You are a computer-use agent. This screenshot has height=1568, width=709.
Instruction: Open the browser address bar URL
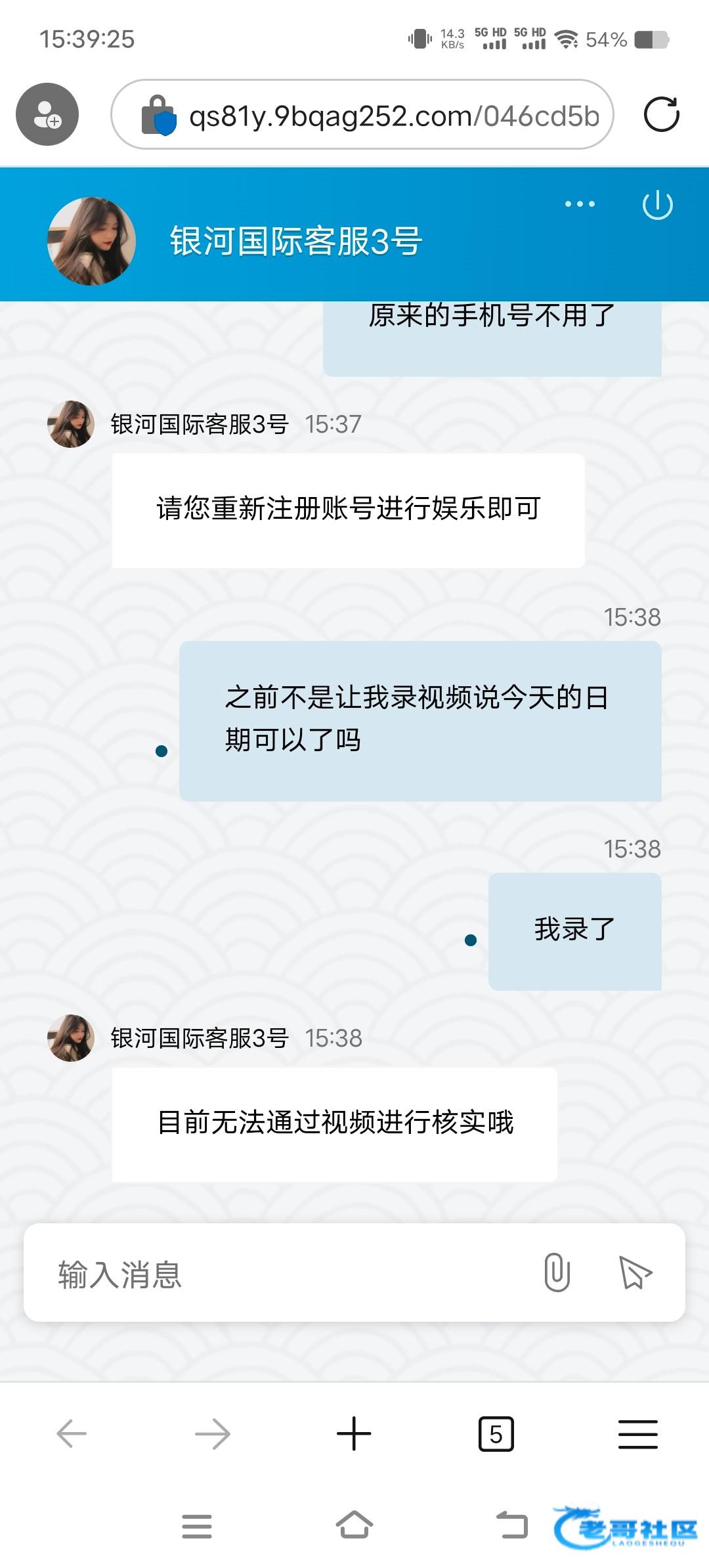click(x=393, y=116)
